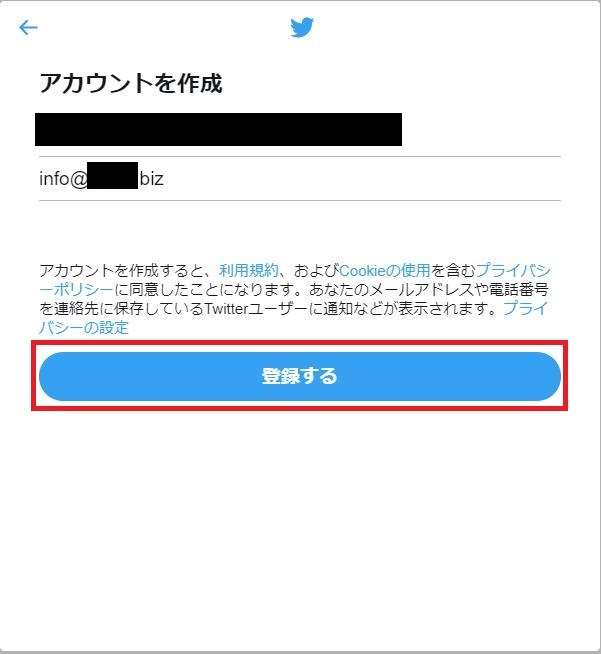Screen dimensions: 601x654
Task: Open the Cookieの使用 link
Action: [385, 271]
